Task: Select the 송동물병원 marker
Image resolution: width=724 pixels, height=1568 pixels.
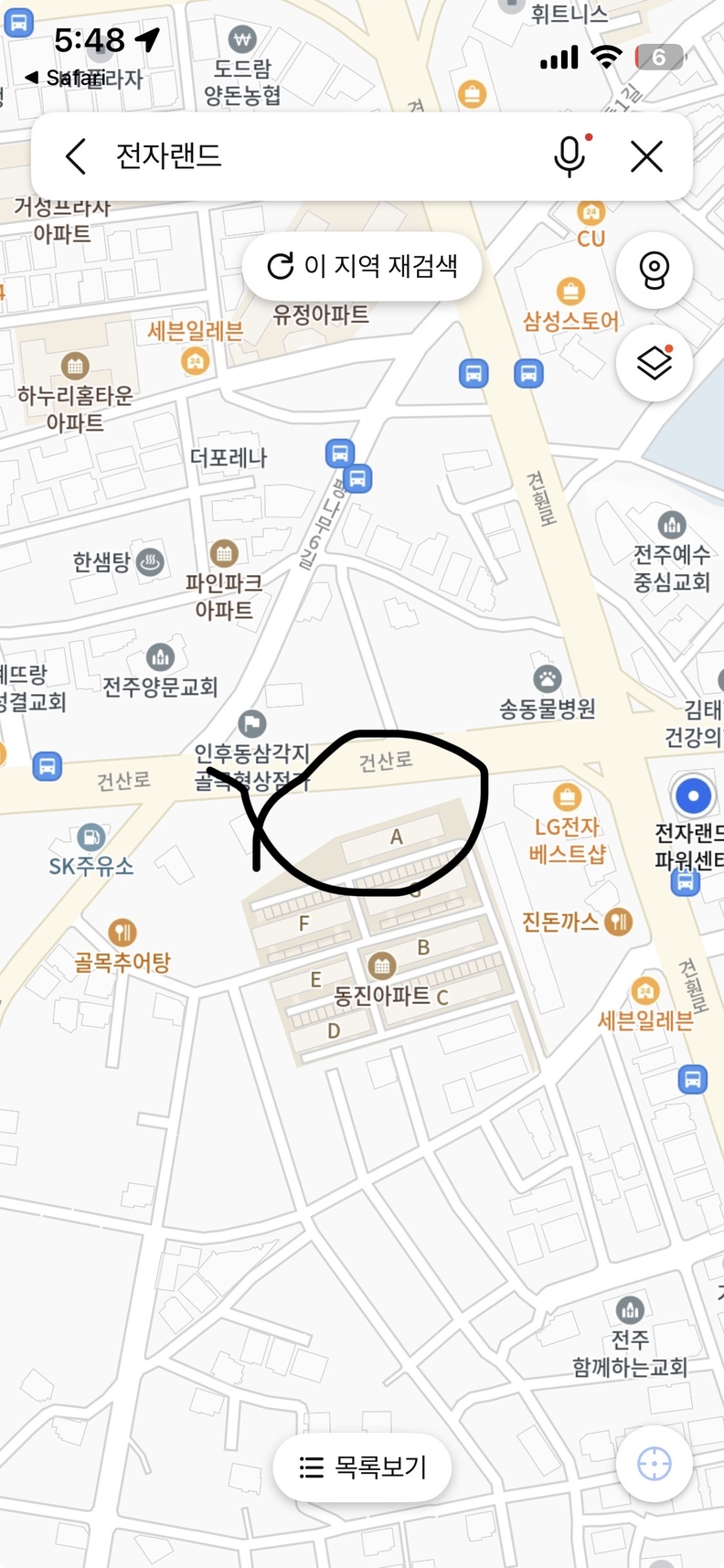Action: [x=548, y=679]
